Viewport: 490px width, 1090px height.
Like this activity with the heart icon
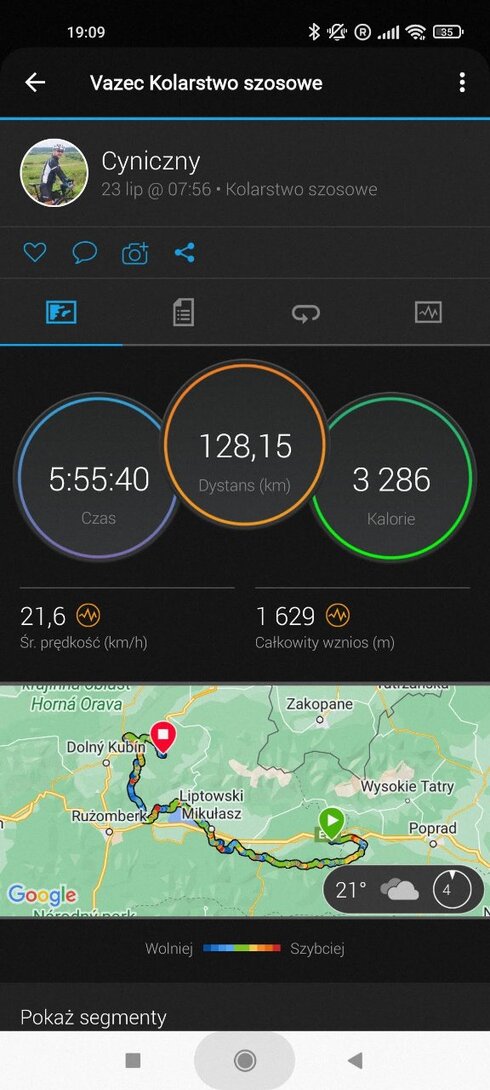(35, 252)
